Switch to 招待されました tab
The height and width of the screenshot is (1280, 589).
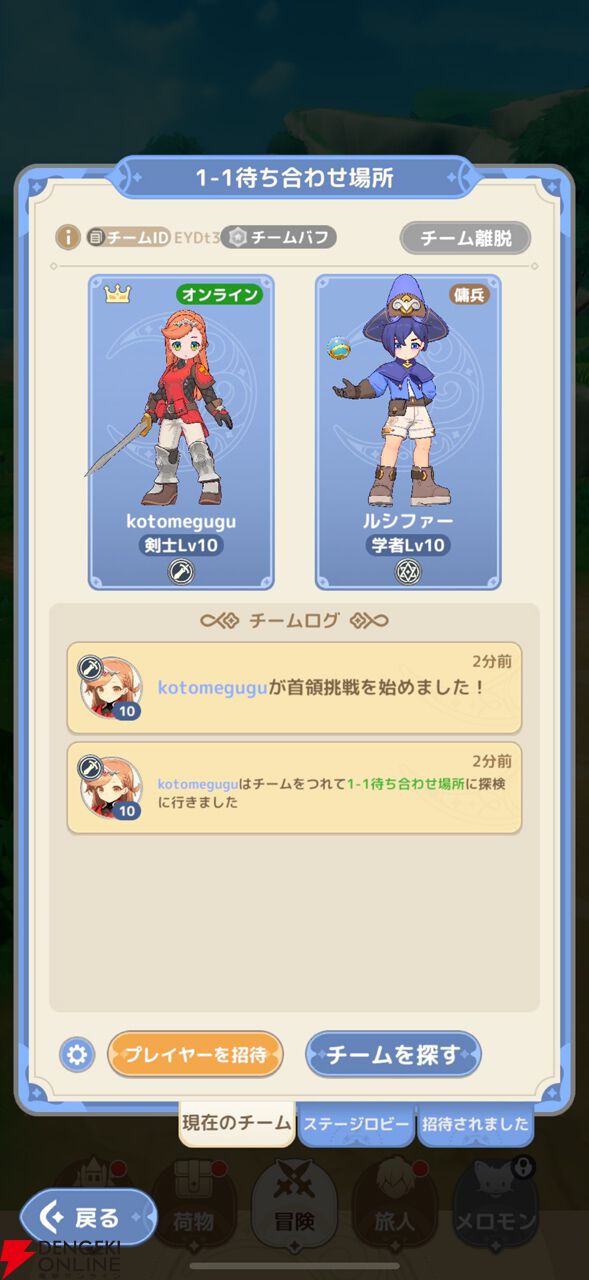[x=475, y=1124]
